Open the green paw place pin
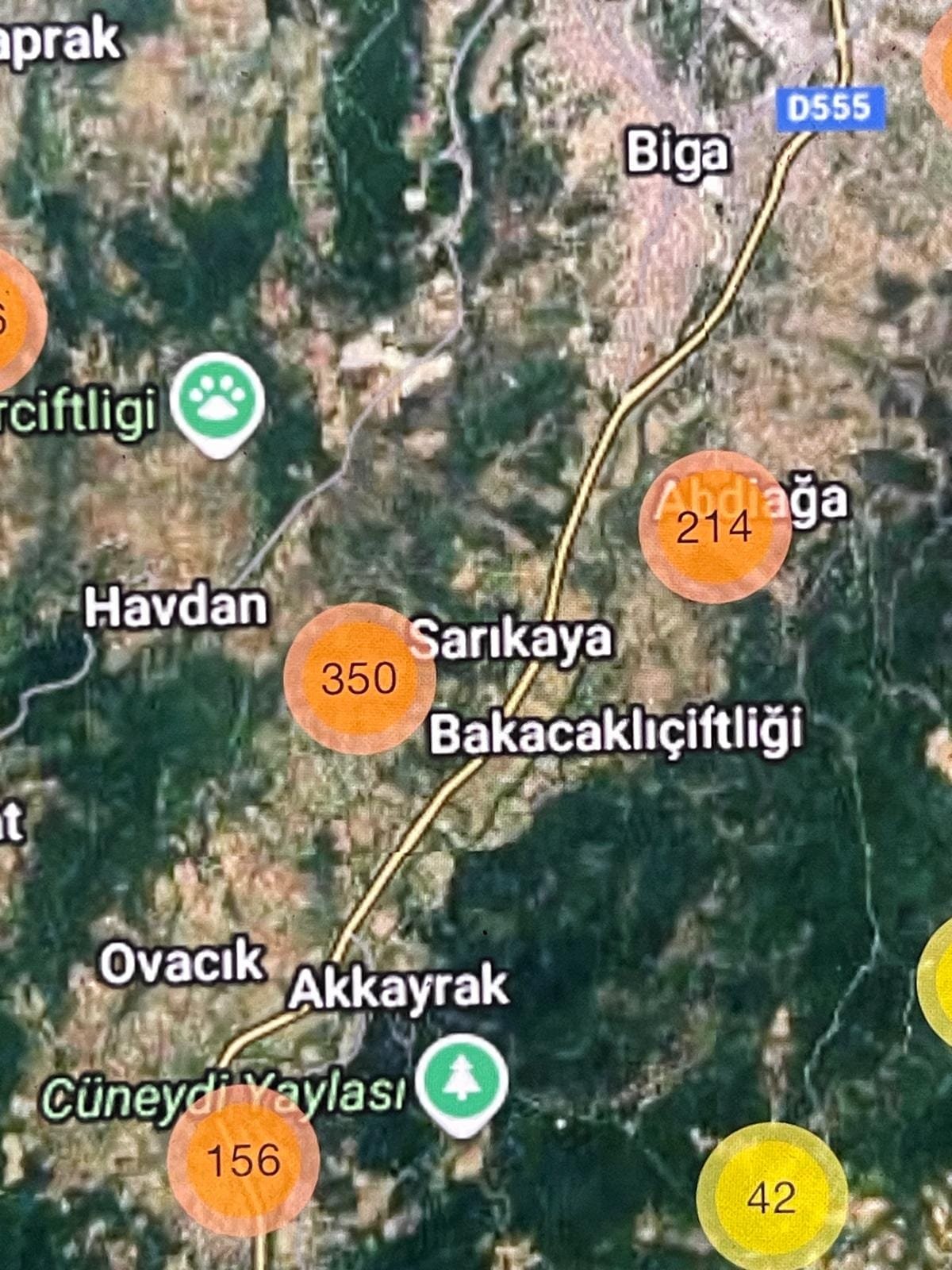 point(218,399)
